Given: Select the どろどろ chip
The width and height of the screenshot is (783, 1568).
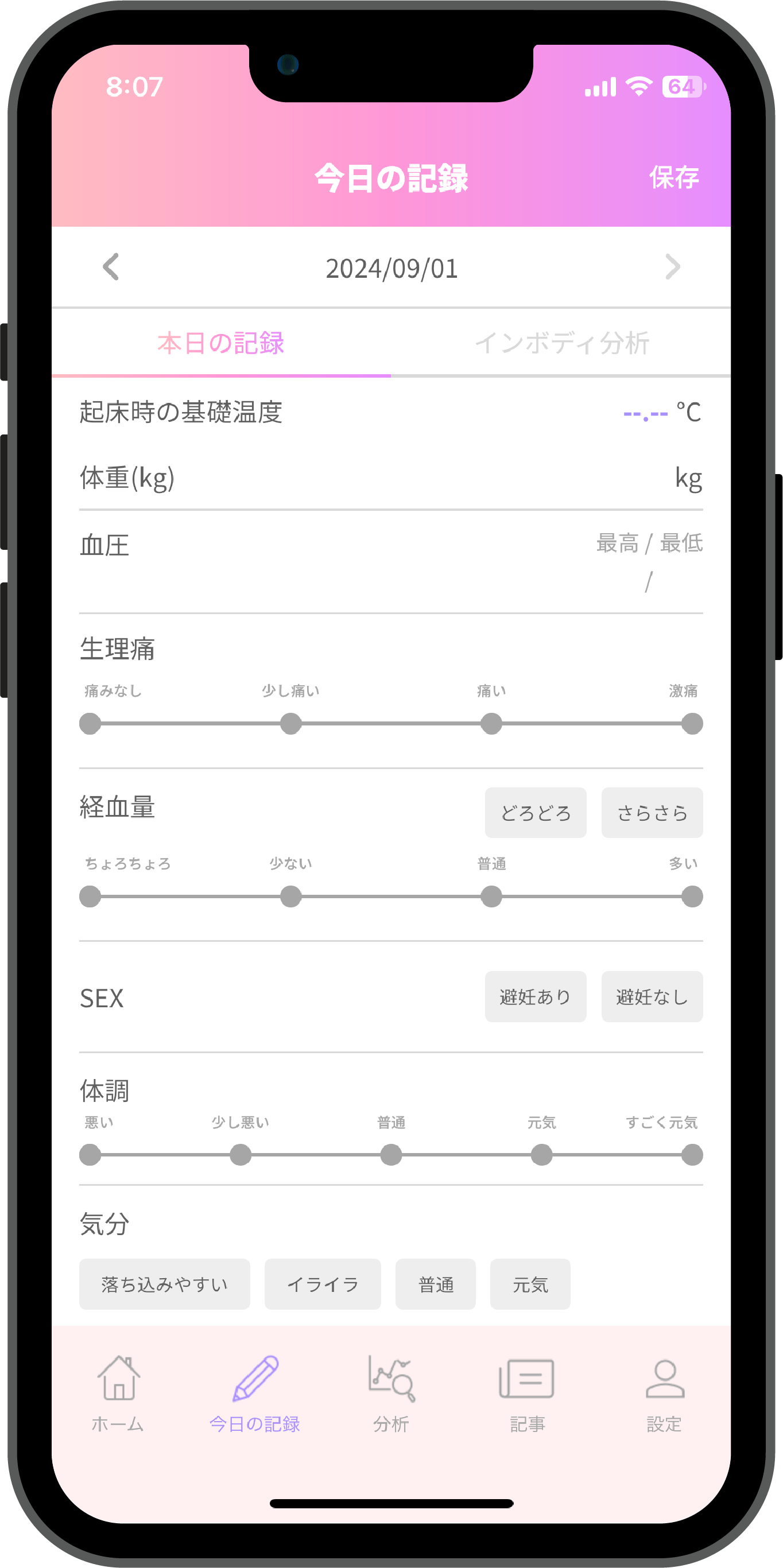Looking at the screenshot, I should [x=535, y=813].
